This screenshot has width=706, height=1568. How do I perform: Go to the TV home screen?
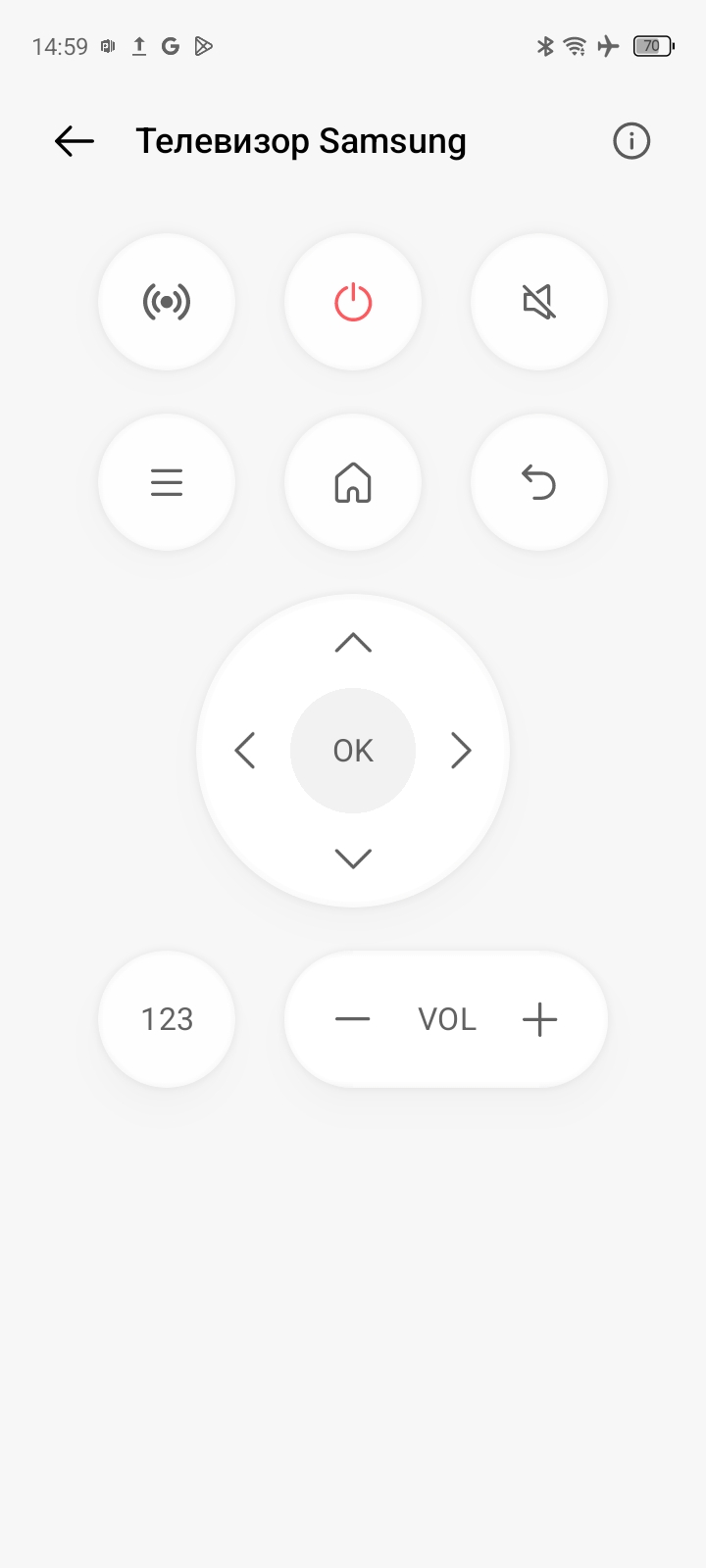pos(353,482)
